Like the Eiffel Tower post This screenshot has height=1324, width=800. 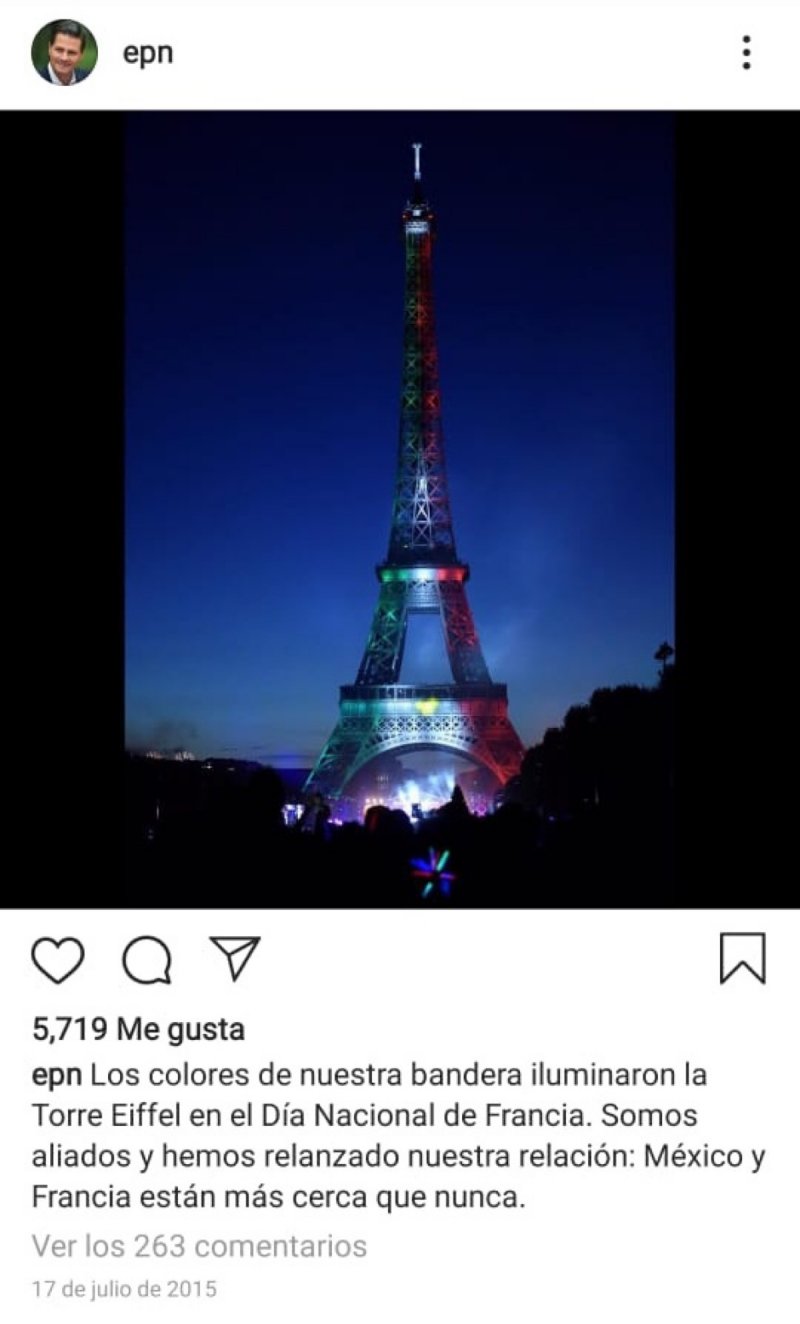coord(57,960)
